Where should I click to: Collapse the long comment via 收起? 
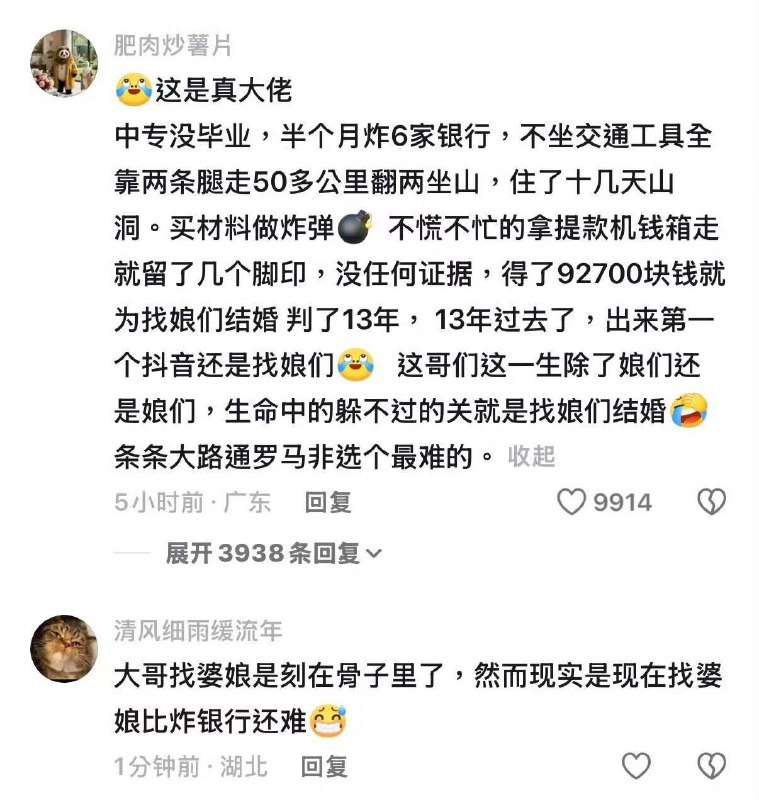pyautogui.click(x=532, y=456)
